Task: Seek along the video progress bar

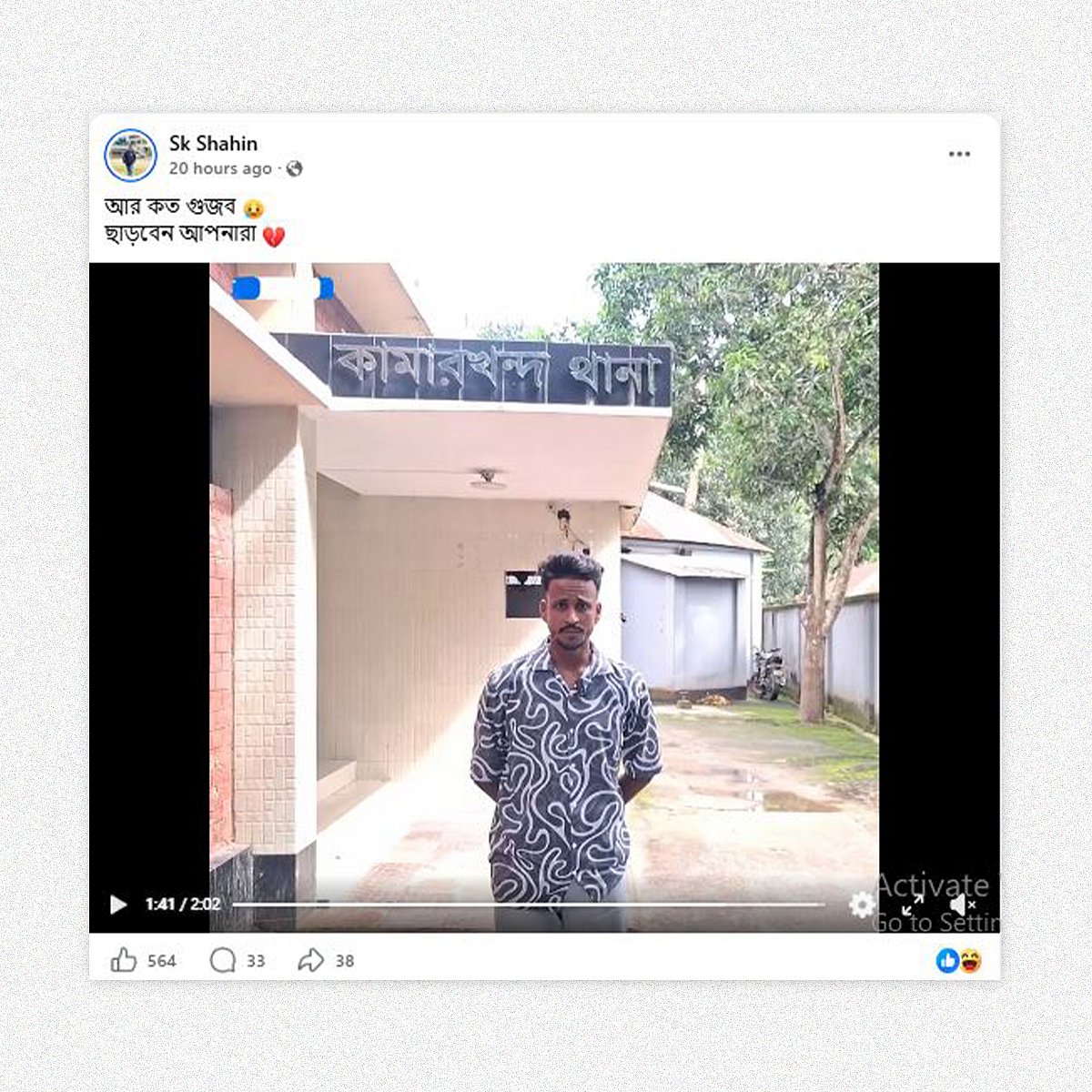Action: click(x=529, y=904)
